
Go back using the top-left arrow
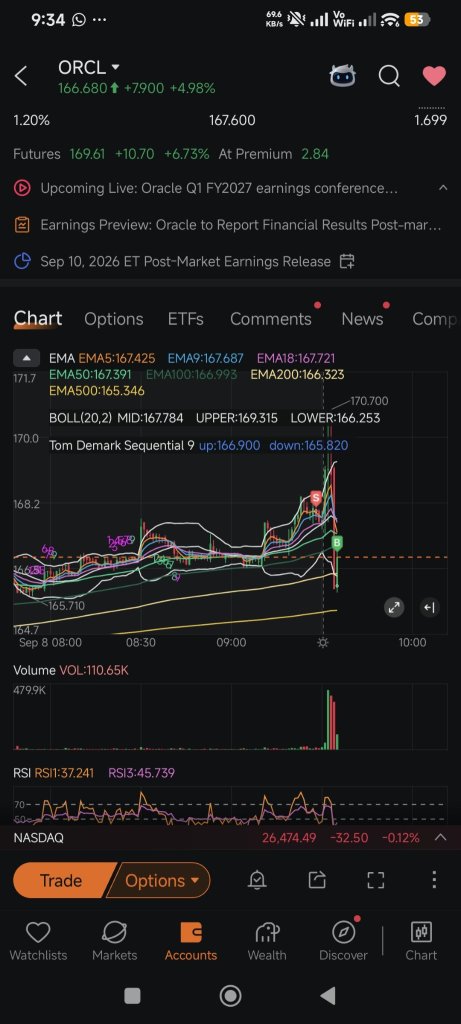[x=21, y=76]
